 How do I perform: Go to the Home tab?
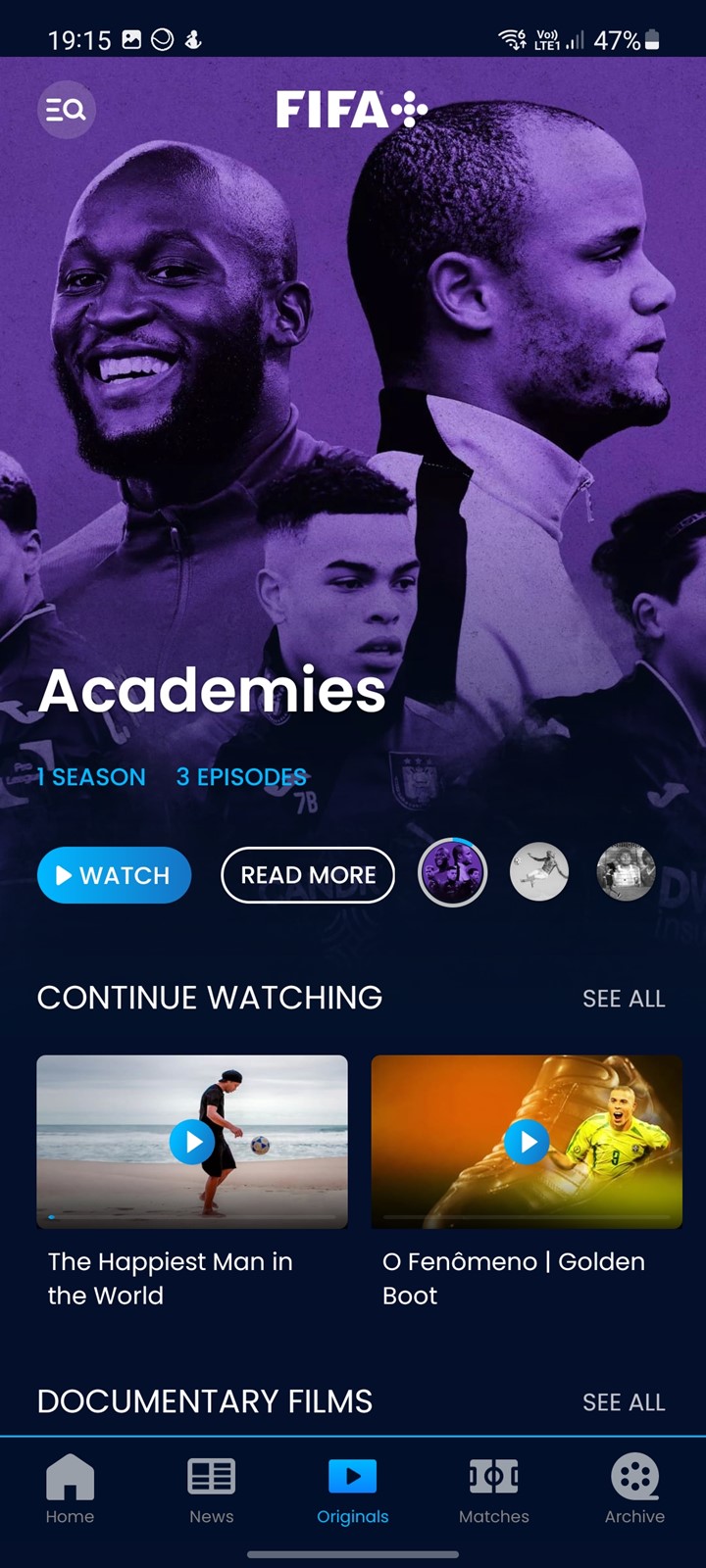(70, 1490)
